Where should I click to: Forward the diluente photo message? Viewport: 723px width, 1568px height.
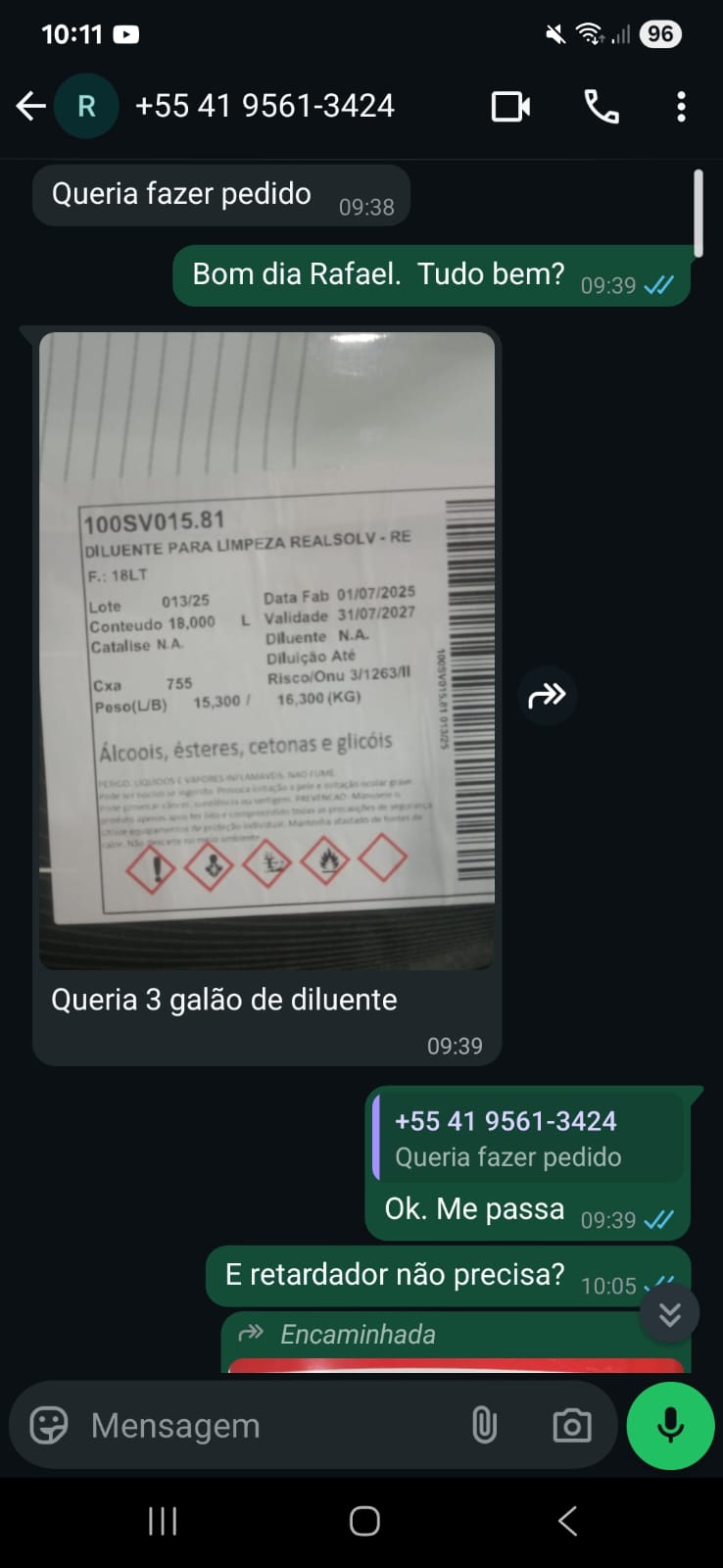coord(547,696)
